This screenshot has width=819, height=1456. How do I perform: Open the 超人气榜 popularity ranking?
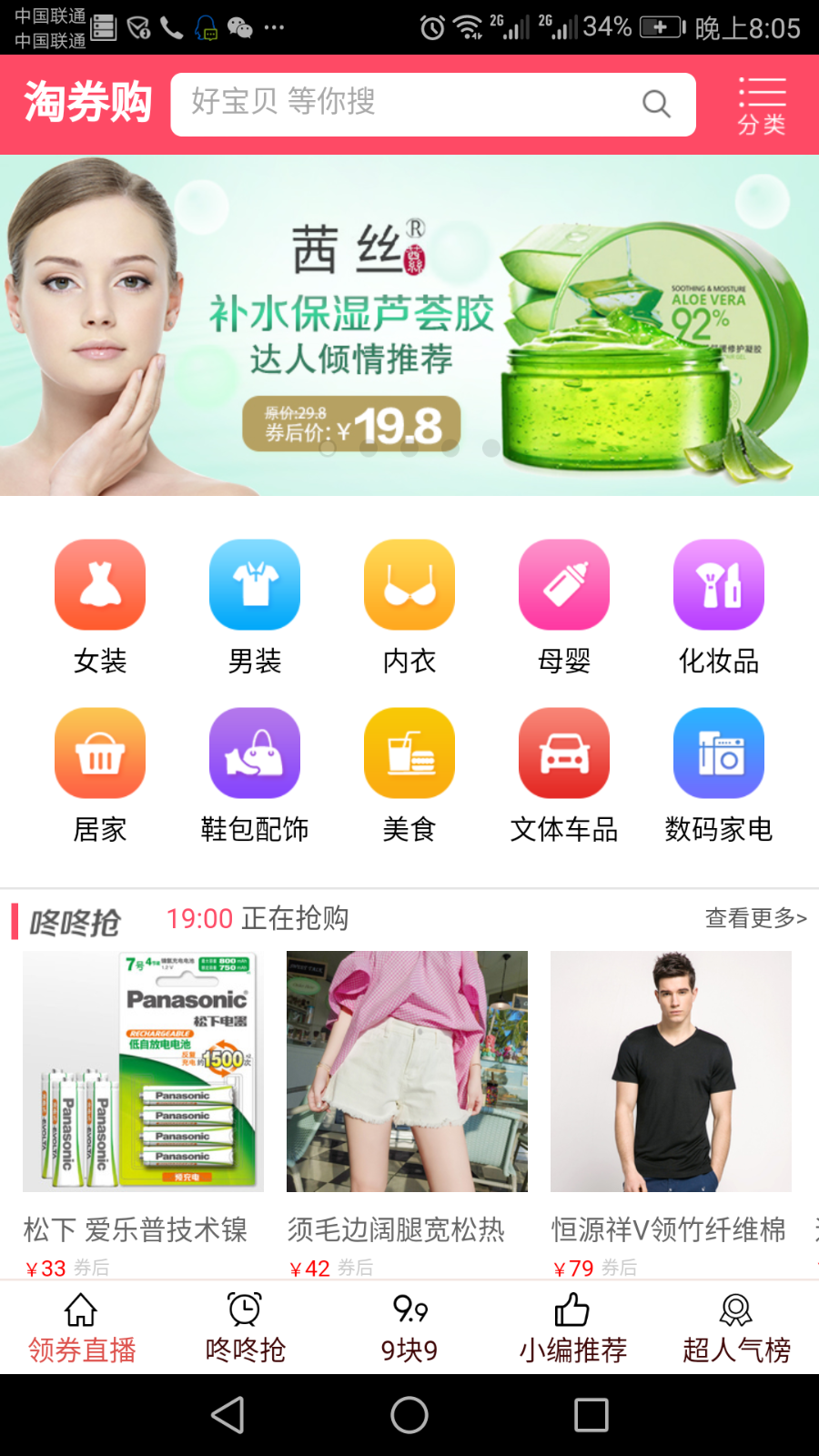coord(736,1329)
